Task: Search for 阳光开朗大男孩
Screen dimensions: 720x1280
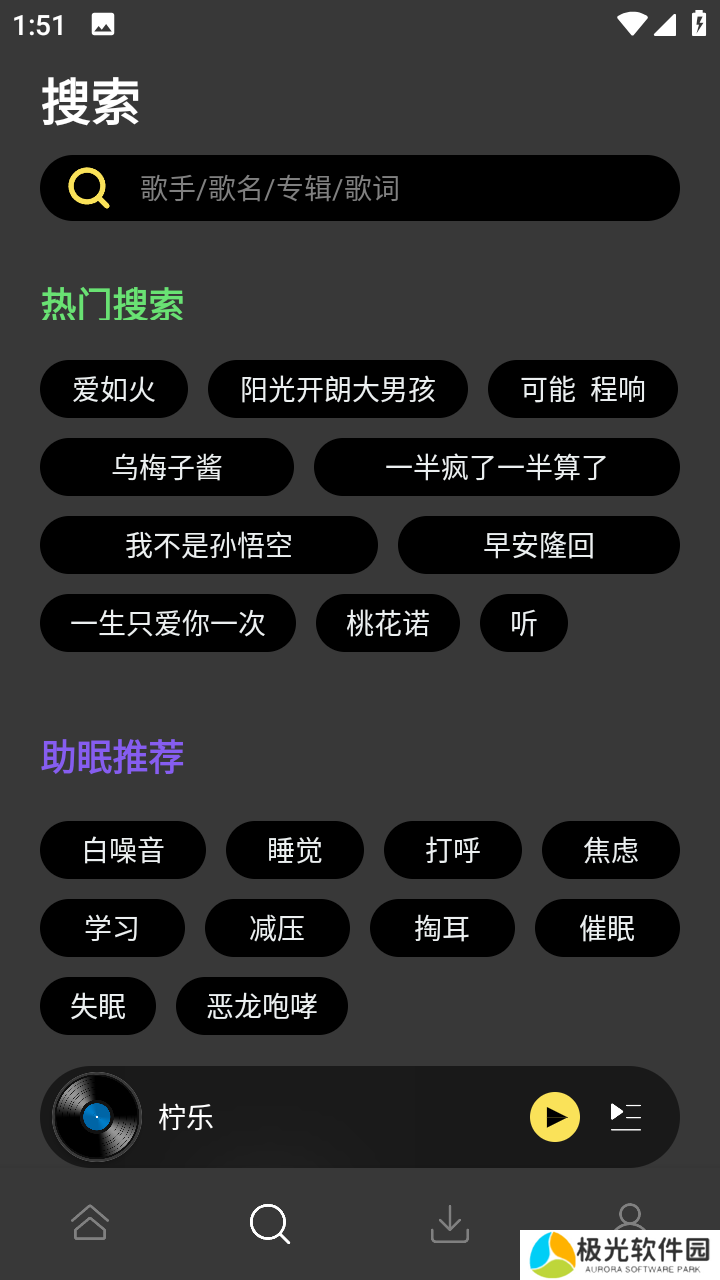Action: pyautogui.click(x=338, y=389)
